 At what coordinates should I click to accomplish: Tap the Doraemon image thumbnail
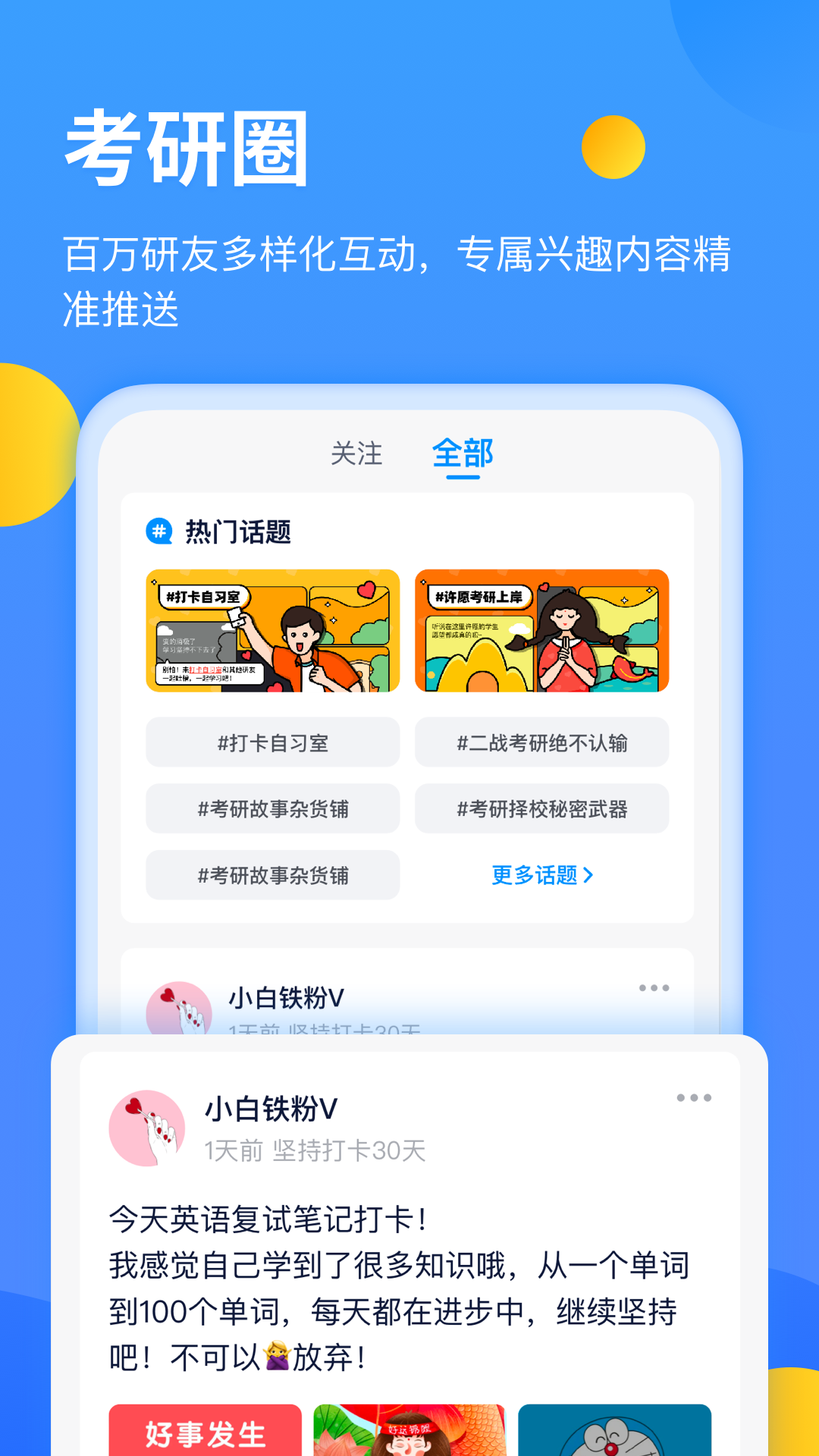point(615,1432)
